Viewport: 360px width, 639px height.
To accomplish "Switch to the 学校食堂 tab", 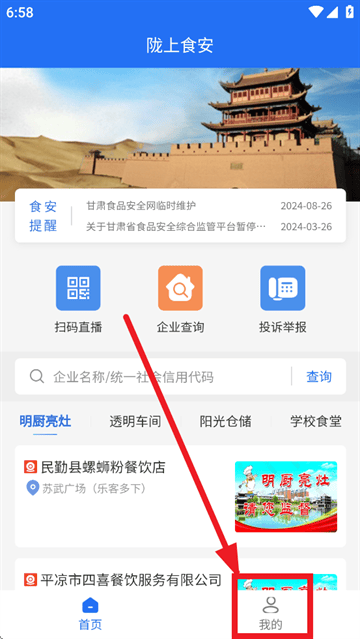I will (316, 421).
